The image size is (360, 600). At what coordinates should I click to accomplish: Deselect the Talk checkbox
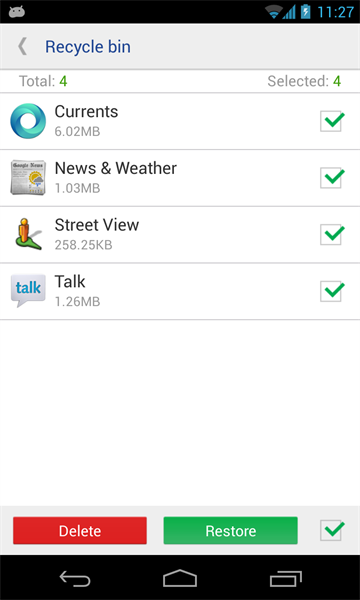tap(331, 291)
